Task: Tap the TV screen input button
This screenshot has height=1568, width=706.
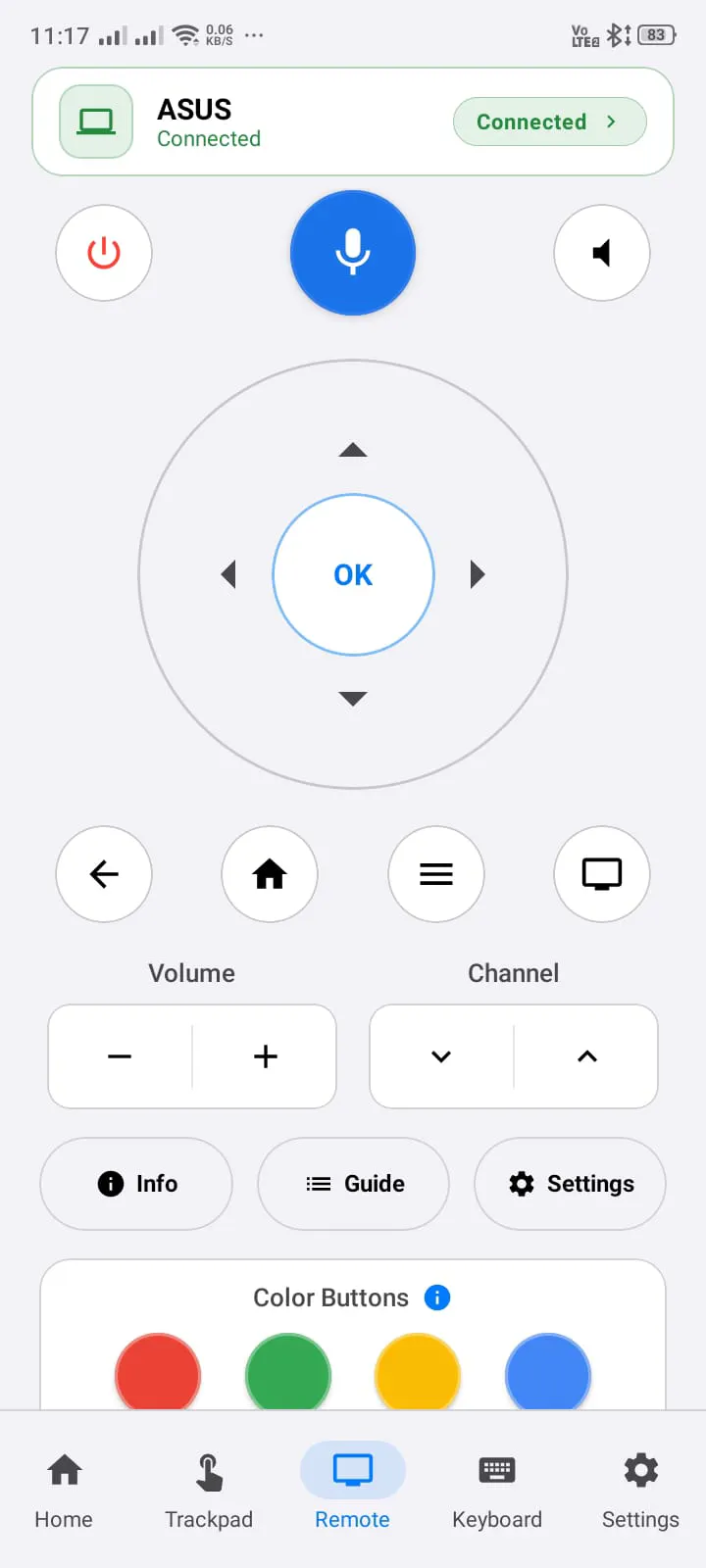Action: 602,874
